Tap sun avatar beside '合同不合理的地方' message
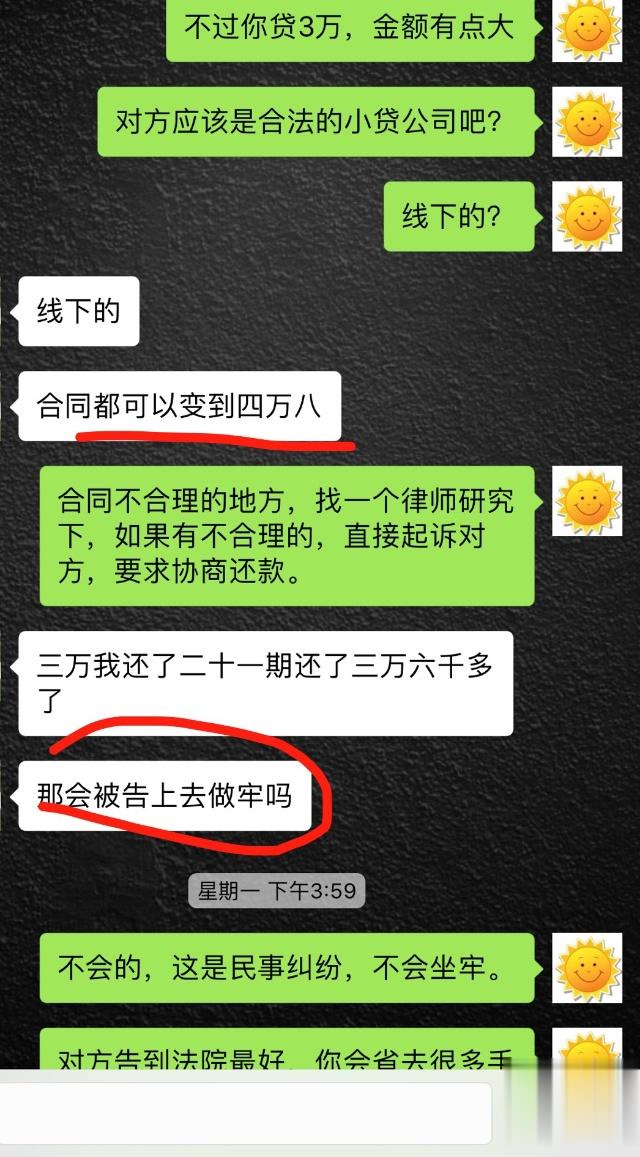 pos(587,500)
